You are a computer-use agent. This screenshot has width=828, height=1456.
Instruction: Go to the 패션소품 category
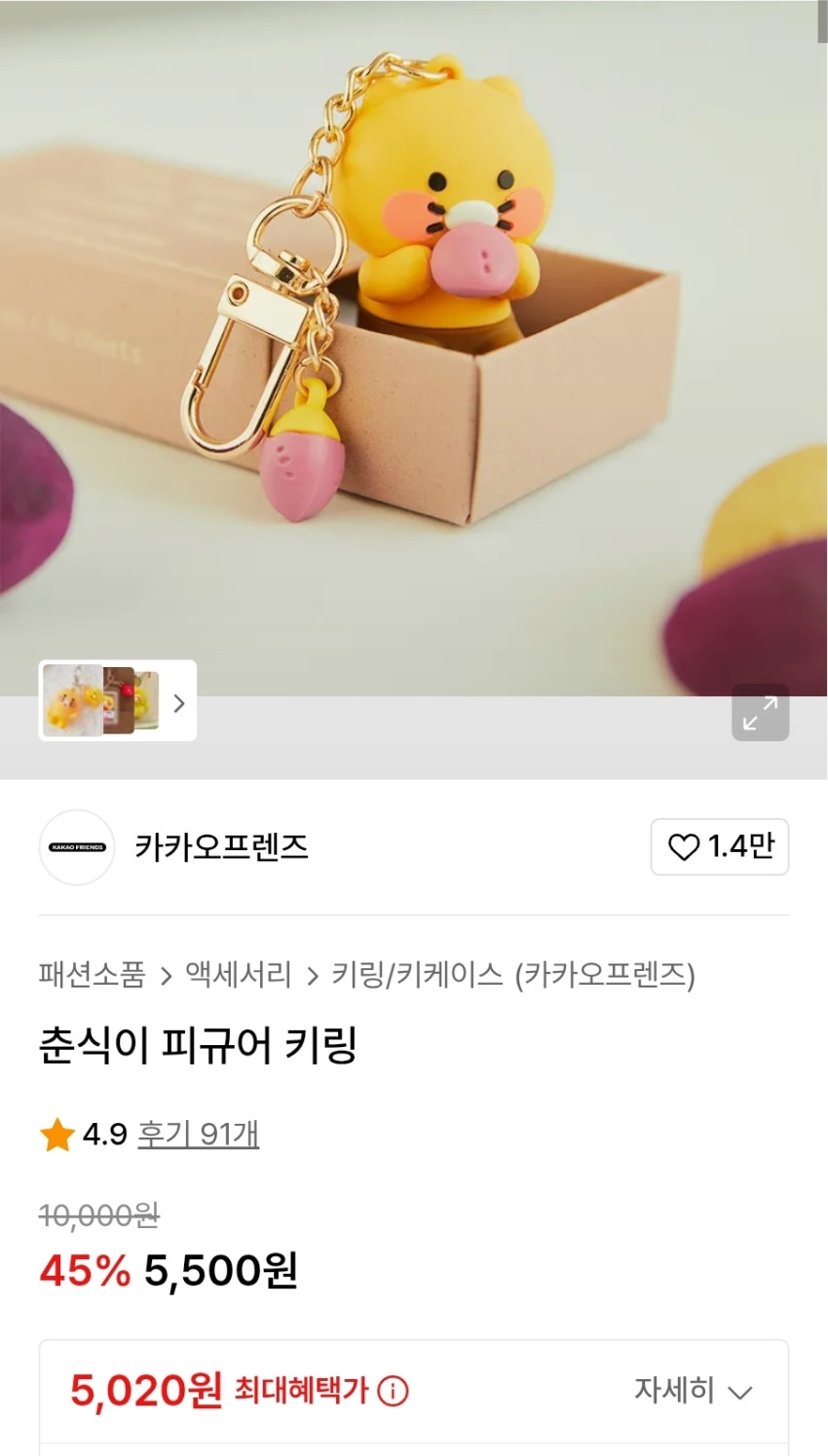click(x=92, y=975)
